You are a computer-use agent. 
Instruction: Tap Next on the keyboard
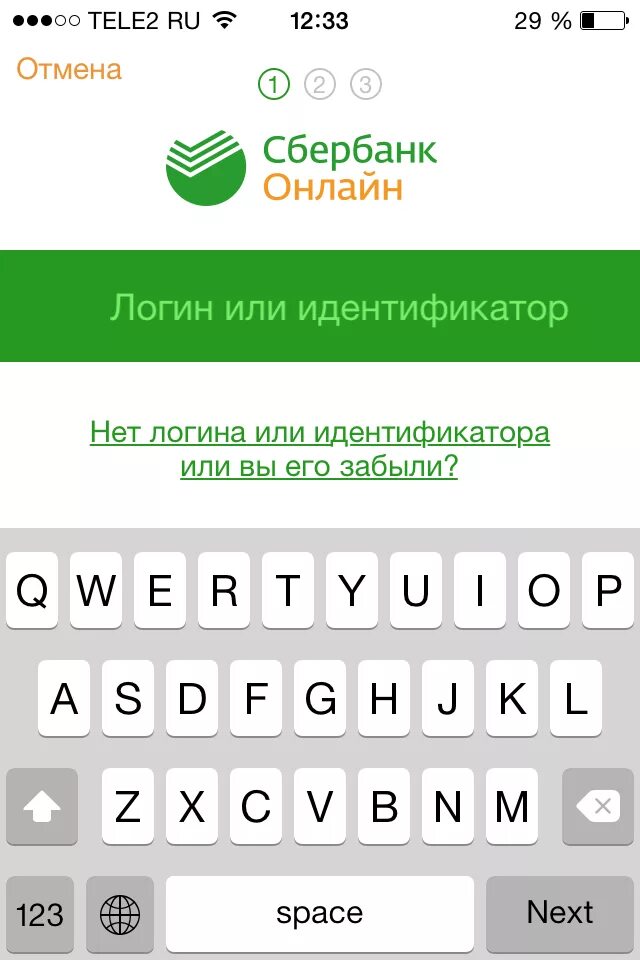560,912
